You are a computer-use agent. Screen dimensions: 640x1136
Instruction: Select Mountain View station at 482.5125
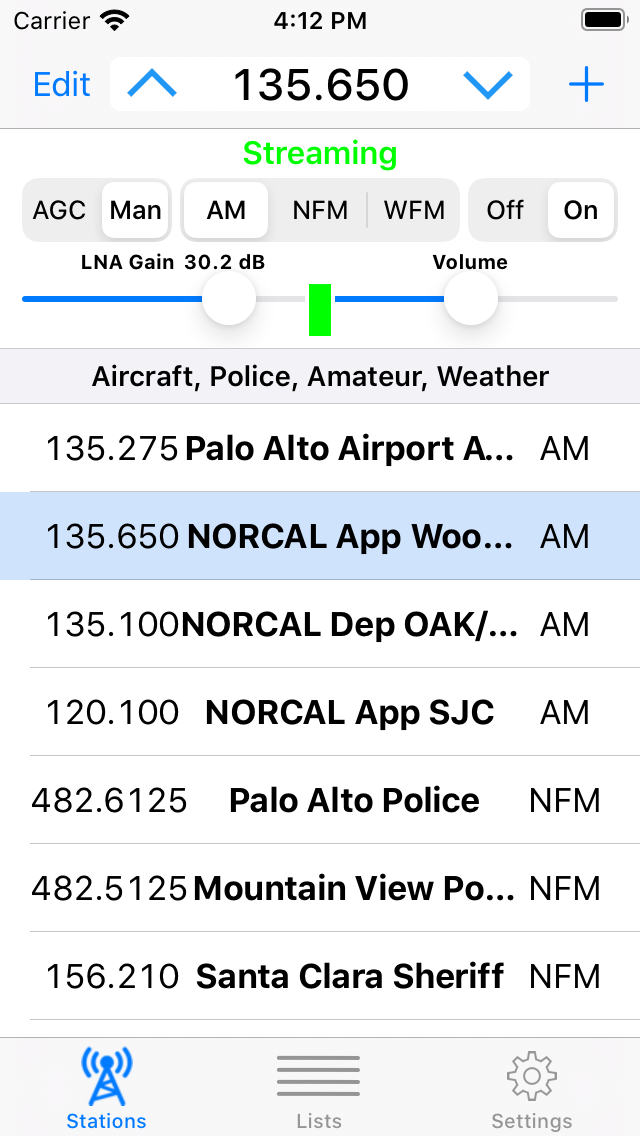click(320, 889)
